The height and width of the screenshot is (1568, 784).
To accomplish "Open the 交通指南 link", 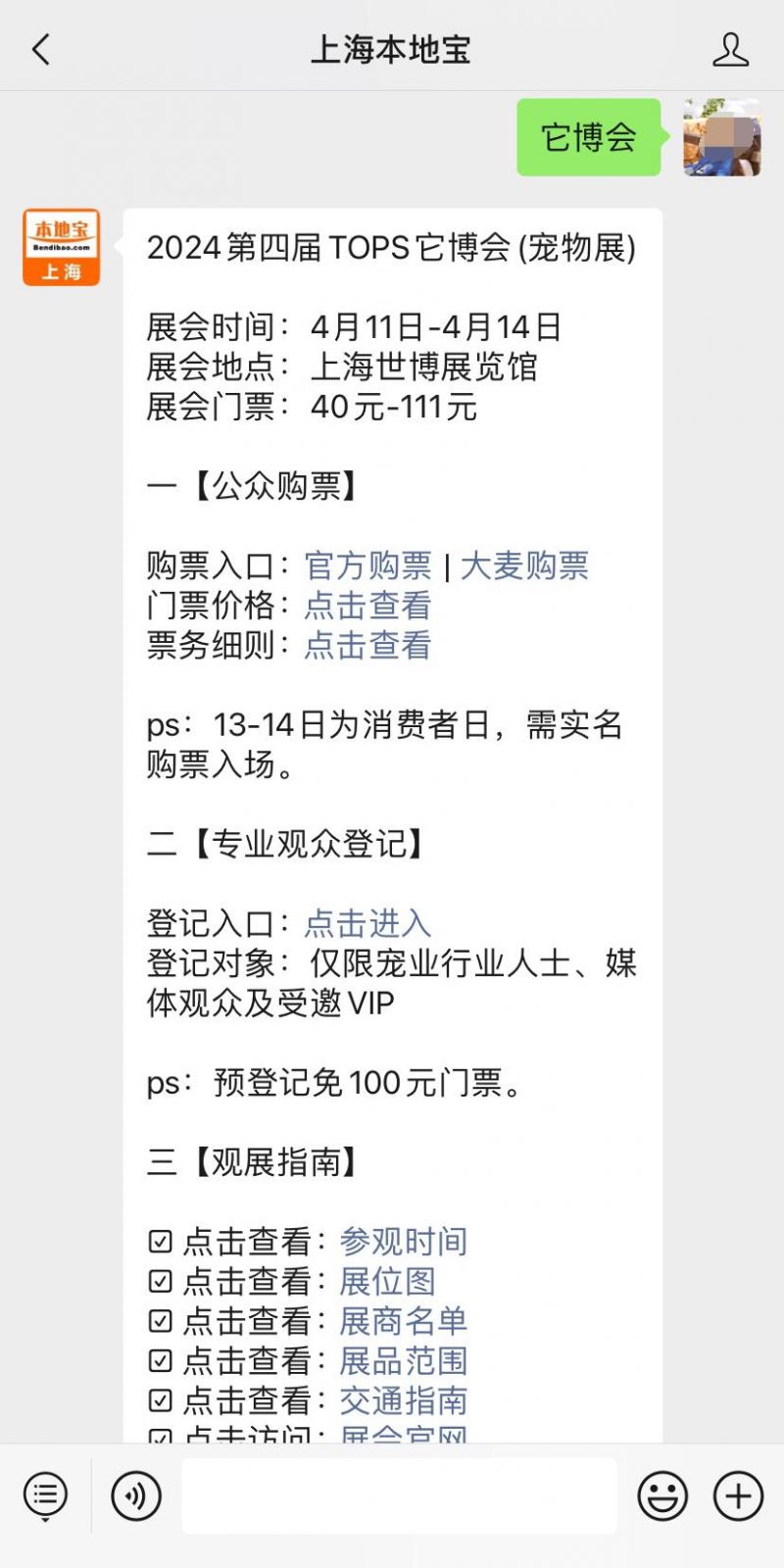I will 404,1400.
